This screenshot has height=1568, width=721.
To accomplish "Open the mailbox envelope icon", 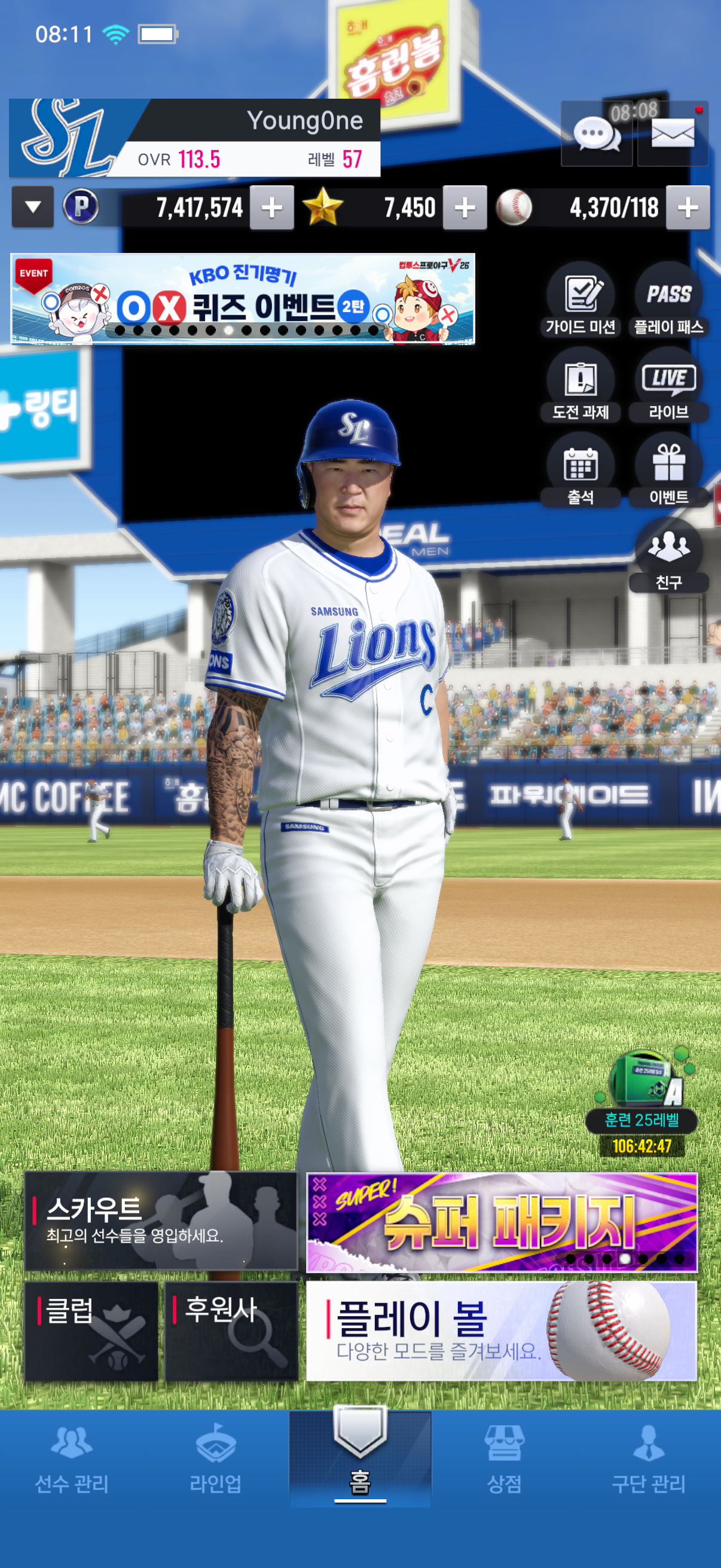I will [673, 134].
